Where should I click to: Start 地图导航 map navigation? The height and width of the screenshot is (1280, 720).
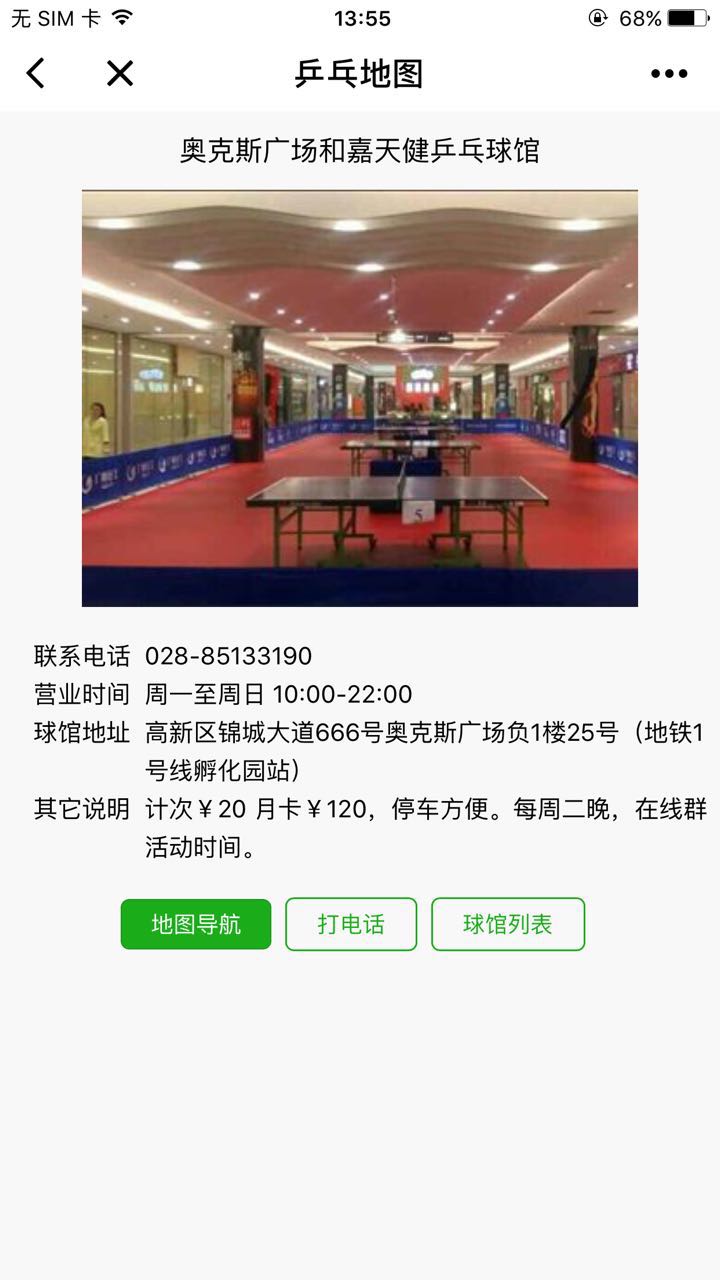(x=196, y=924)
